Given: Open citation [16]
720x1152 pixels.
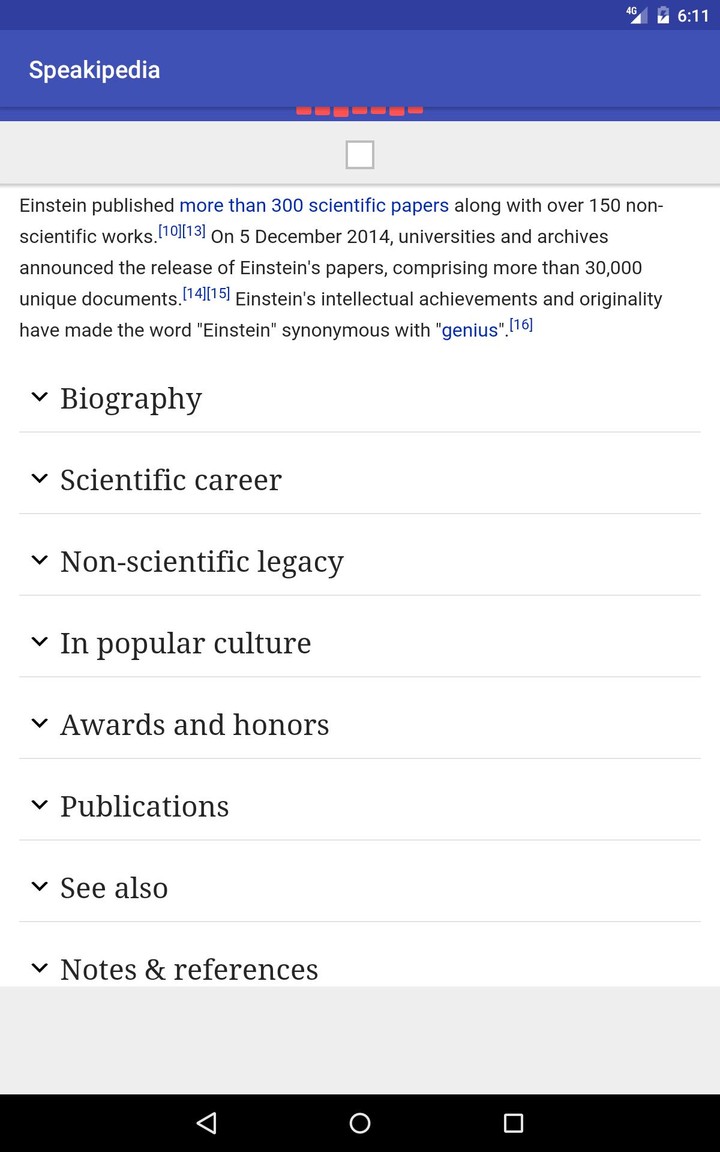Looking at the screenshot, I should 521,324.
